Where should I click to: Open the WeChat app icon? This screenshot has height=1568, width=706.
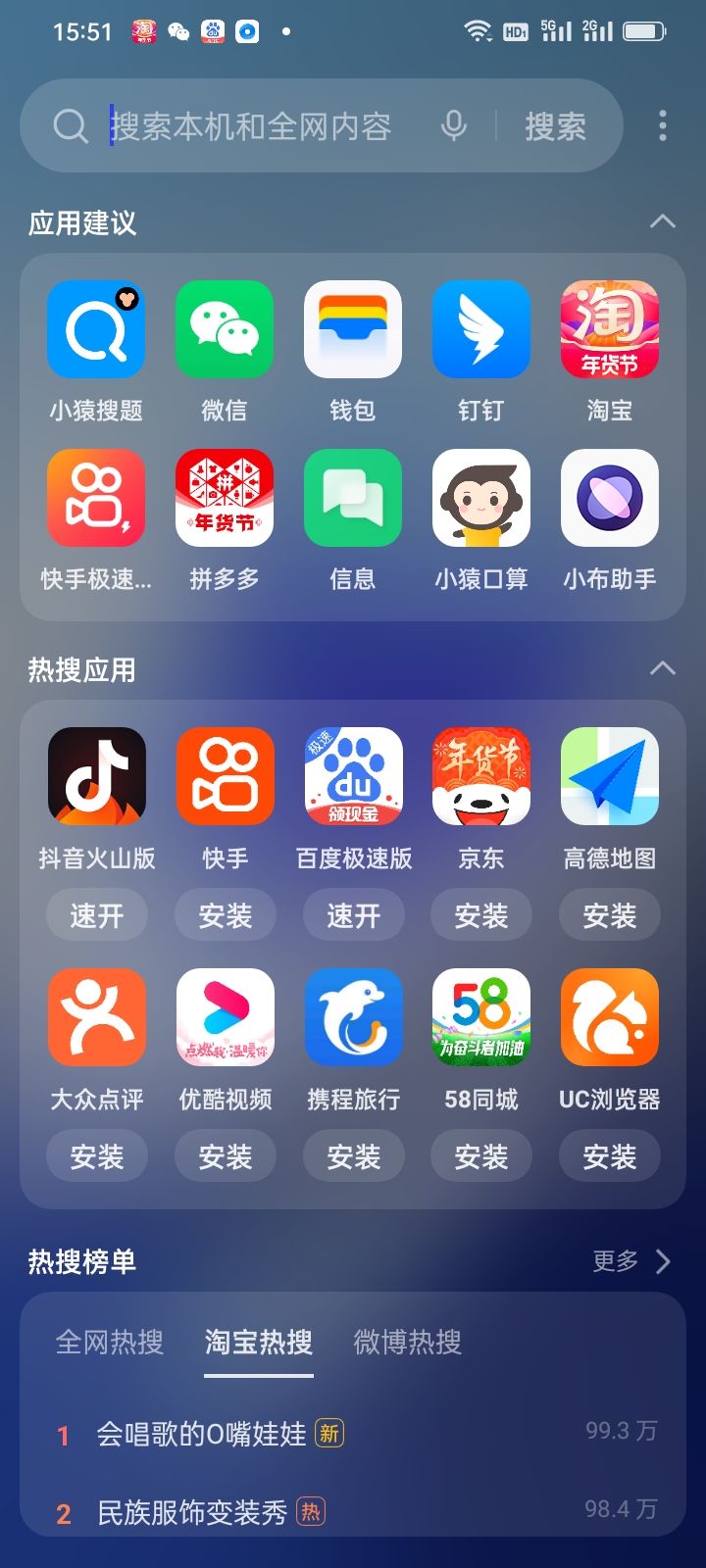226,329
